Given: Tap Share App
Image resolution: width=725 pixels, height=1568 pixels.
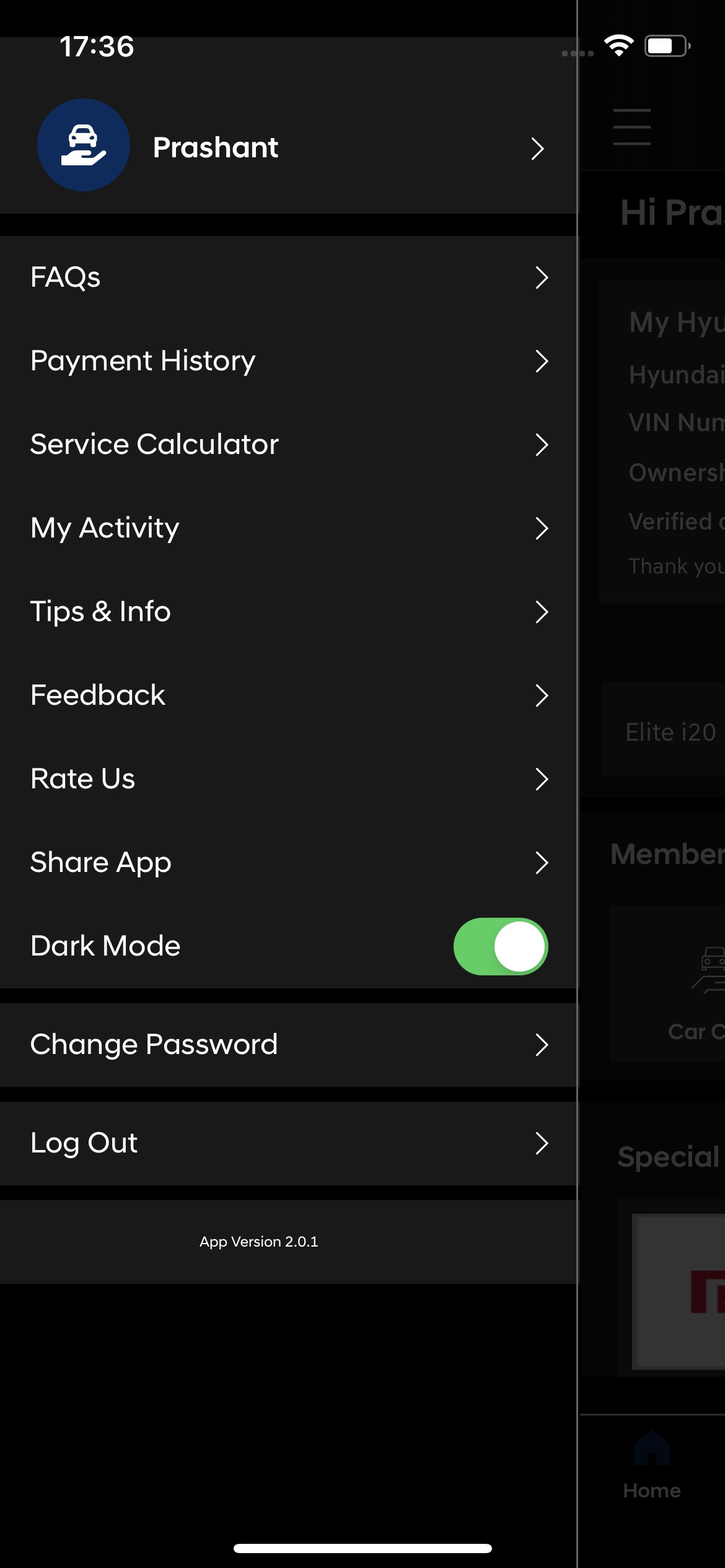Looking at the screenshot, I should tap(288, 863).
